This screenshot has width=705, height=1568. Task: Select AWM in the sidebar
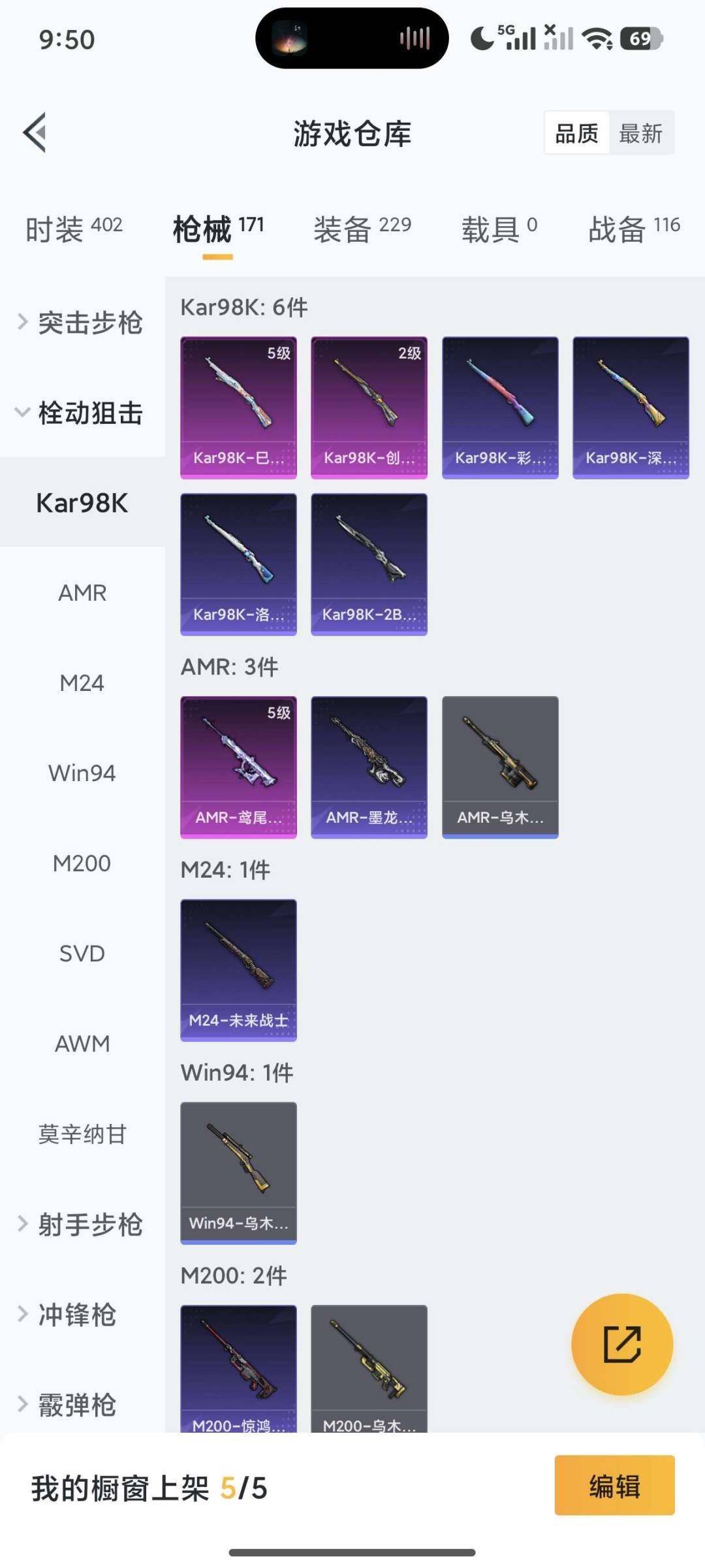[82, 1044]
